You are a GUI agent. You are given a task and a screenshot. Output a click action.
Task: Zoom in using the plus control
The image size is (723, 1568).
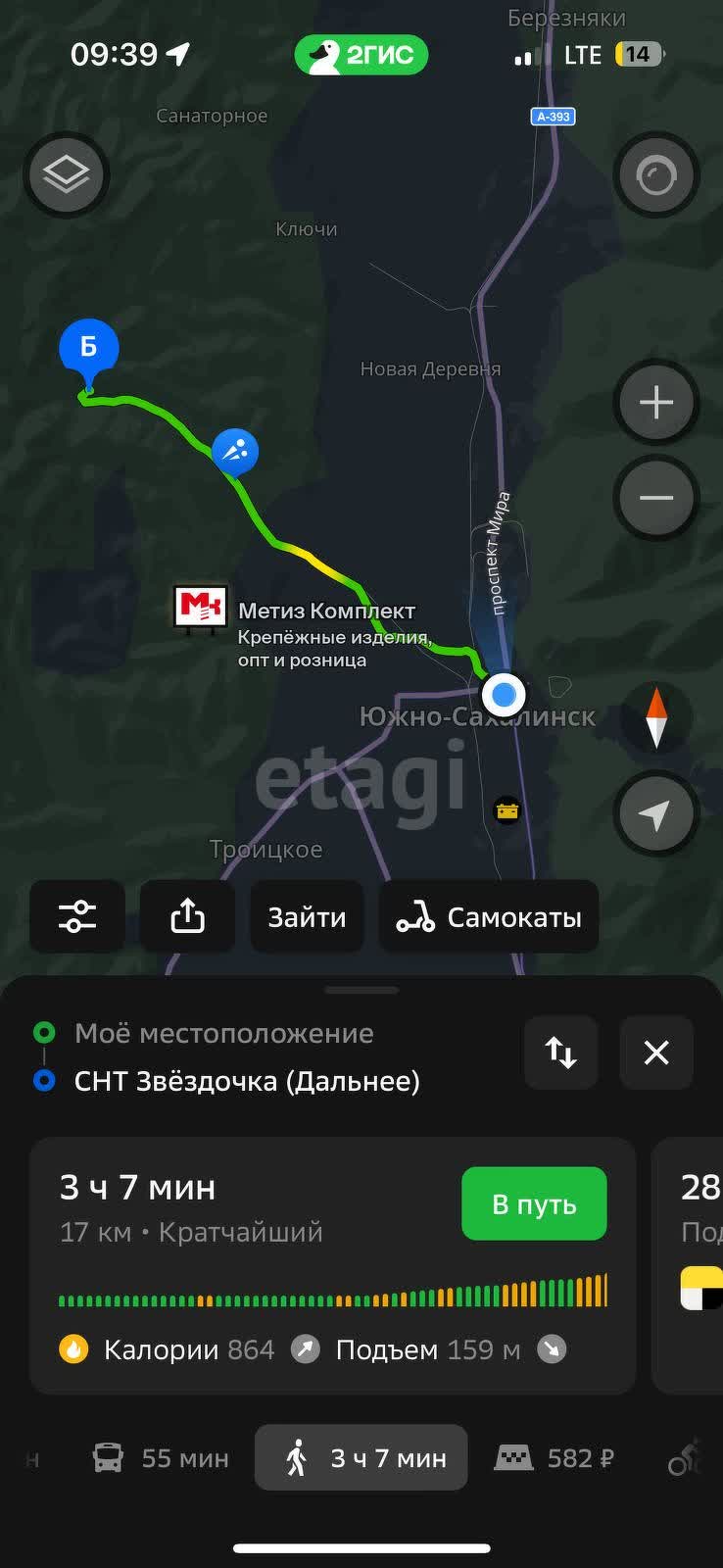tap(655, 402)
